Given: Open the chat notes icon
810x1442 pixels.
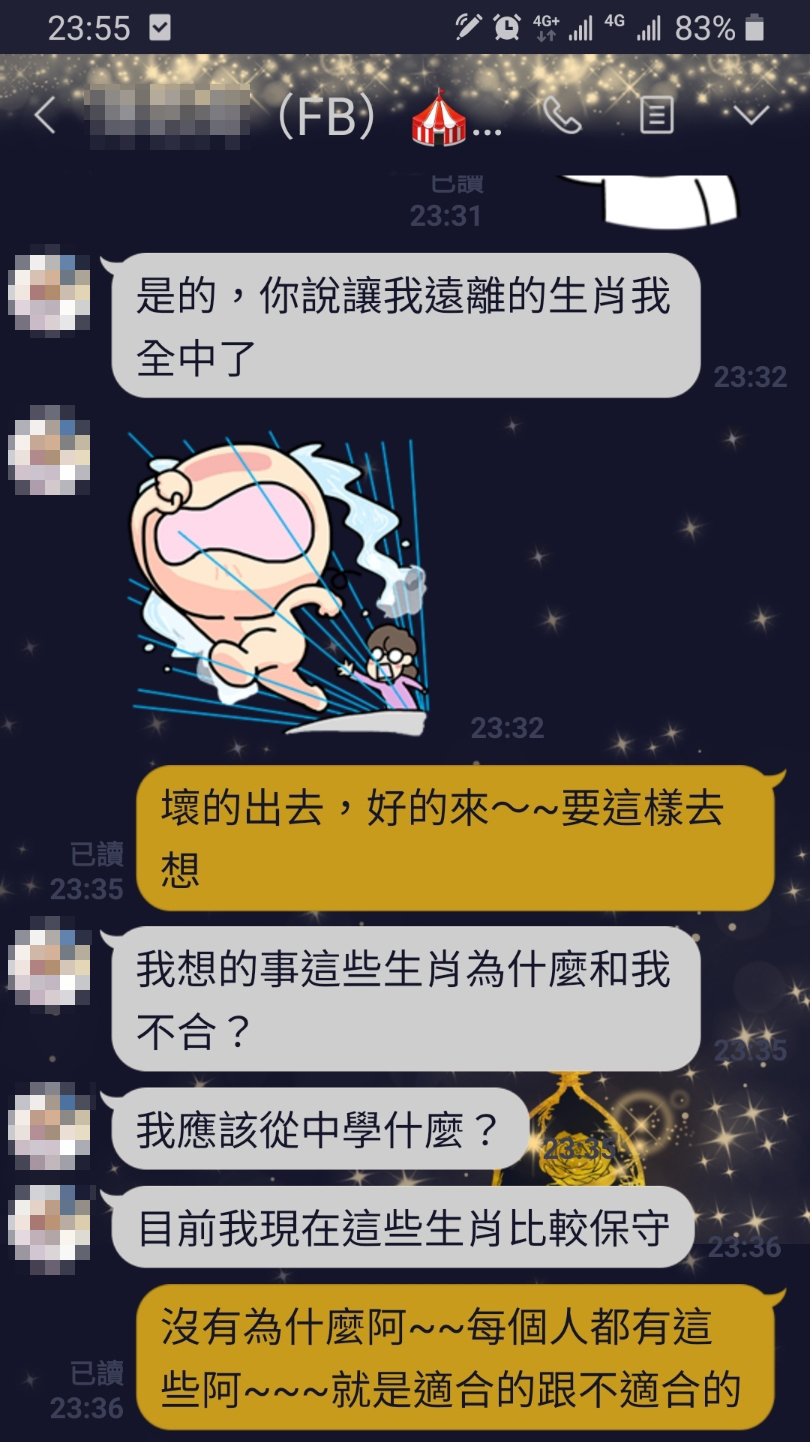Looking at the screenshot, I should click(656, 117).
